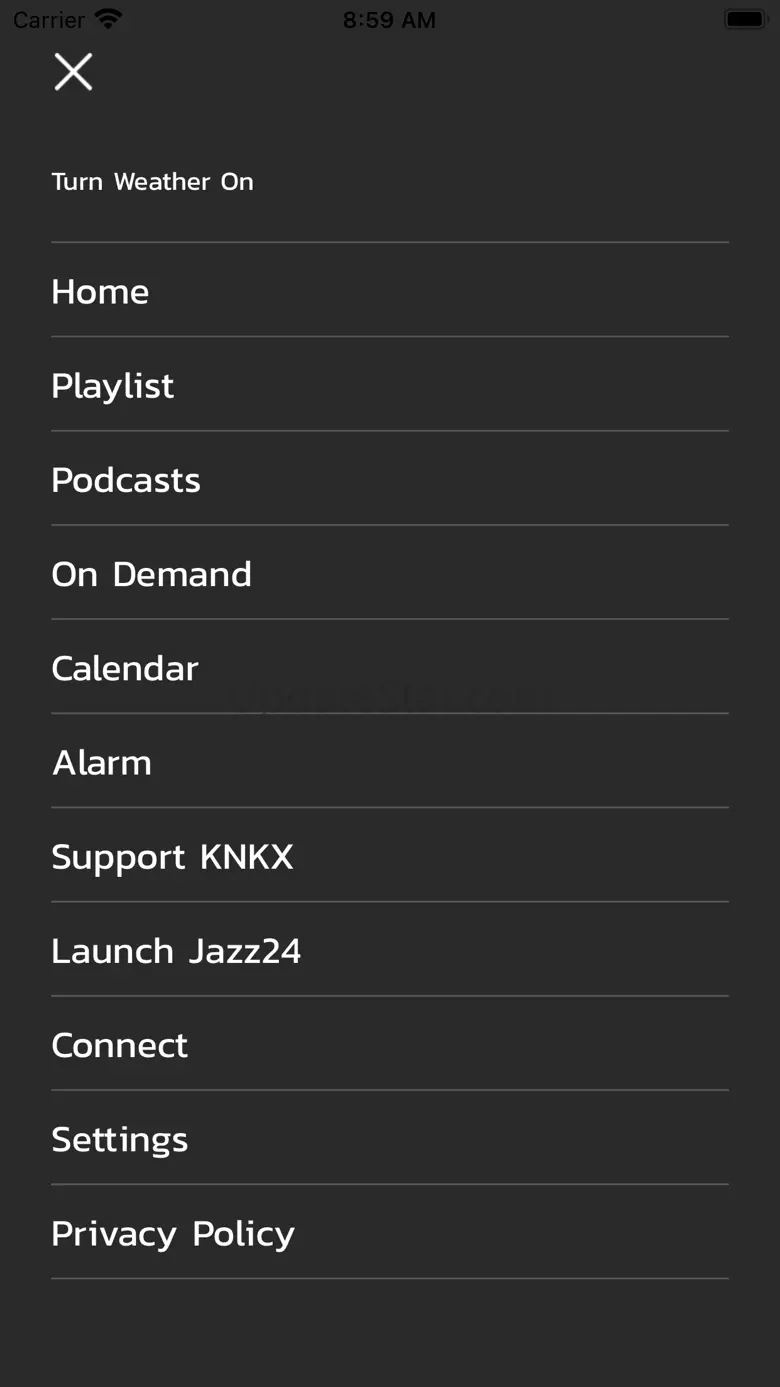Go to Home

[390, 290]
